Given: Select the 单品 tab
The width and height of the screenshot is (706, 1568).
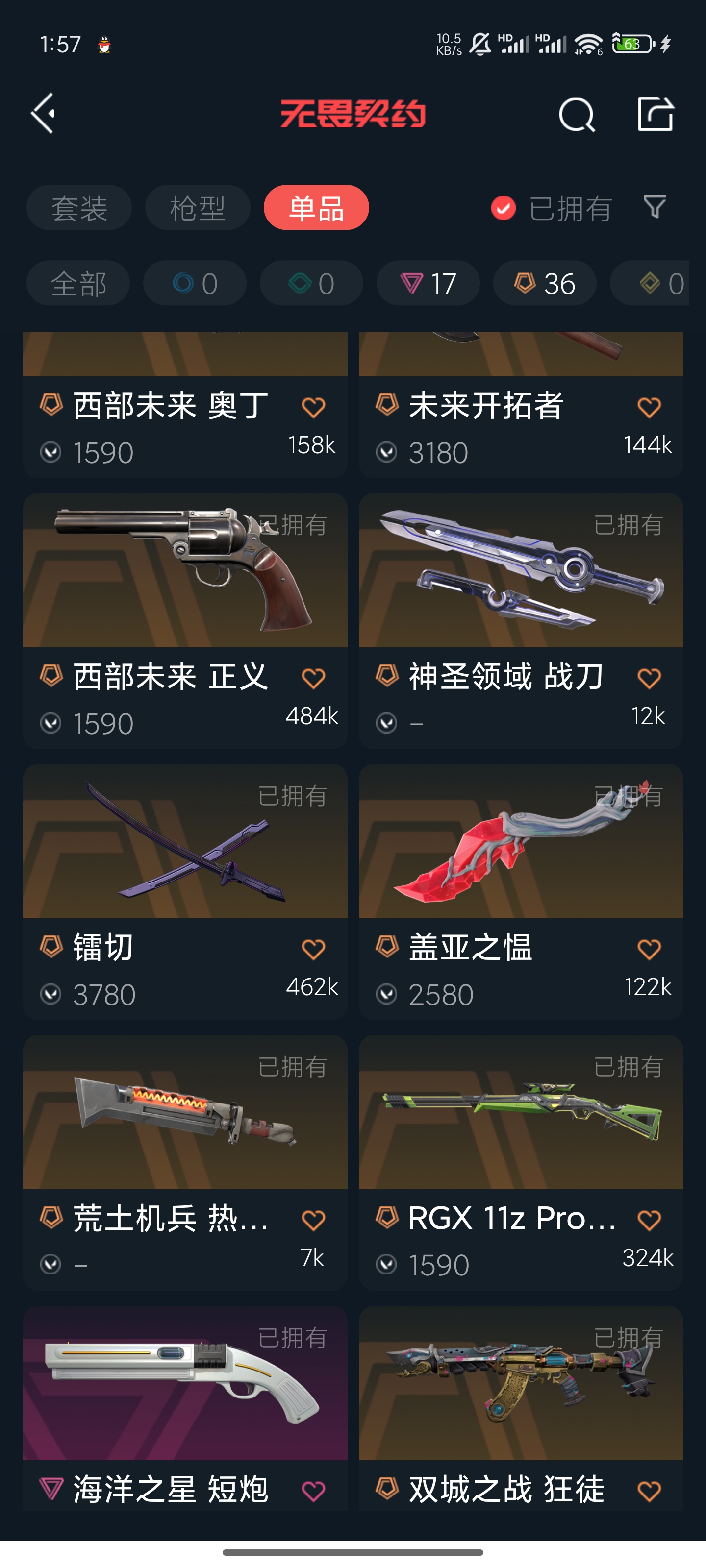Looking at the screenshot, I should click(316, 208).
